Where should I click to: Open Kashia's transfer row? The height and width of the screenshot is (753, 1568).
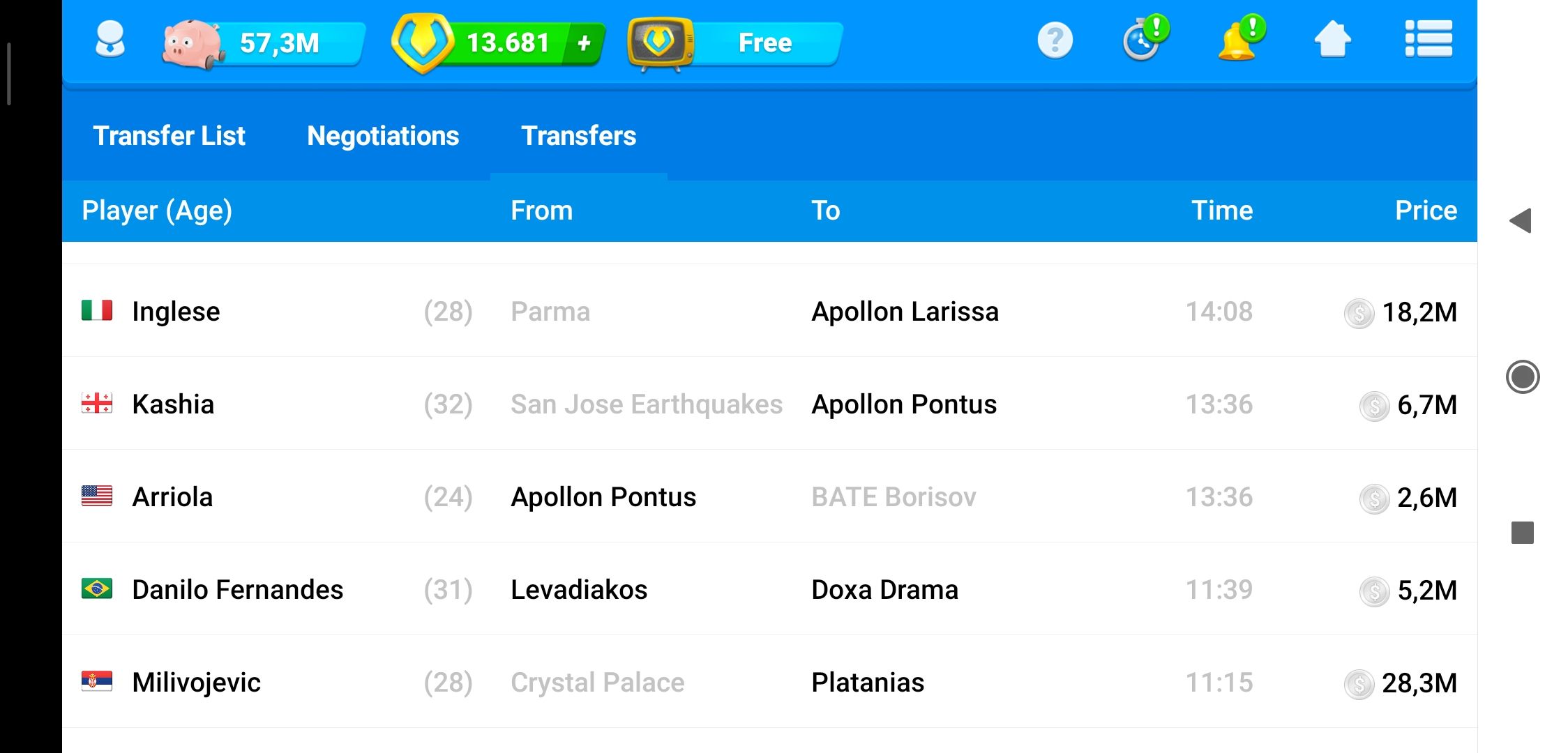769,404
